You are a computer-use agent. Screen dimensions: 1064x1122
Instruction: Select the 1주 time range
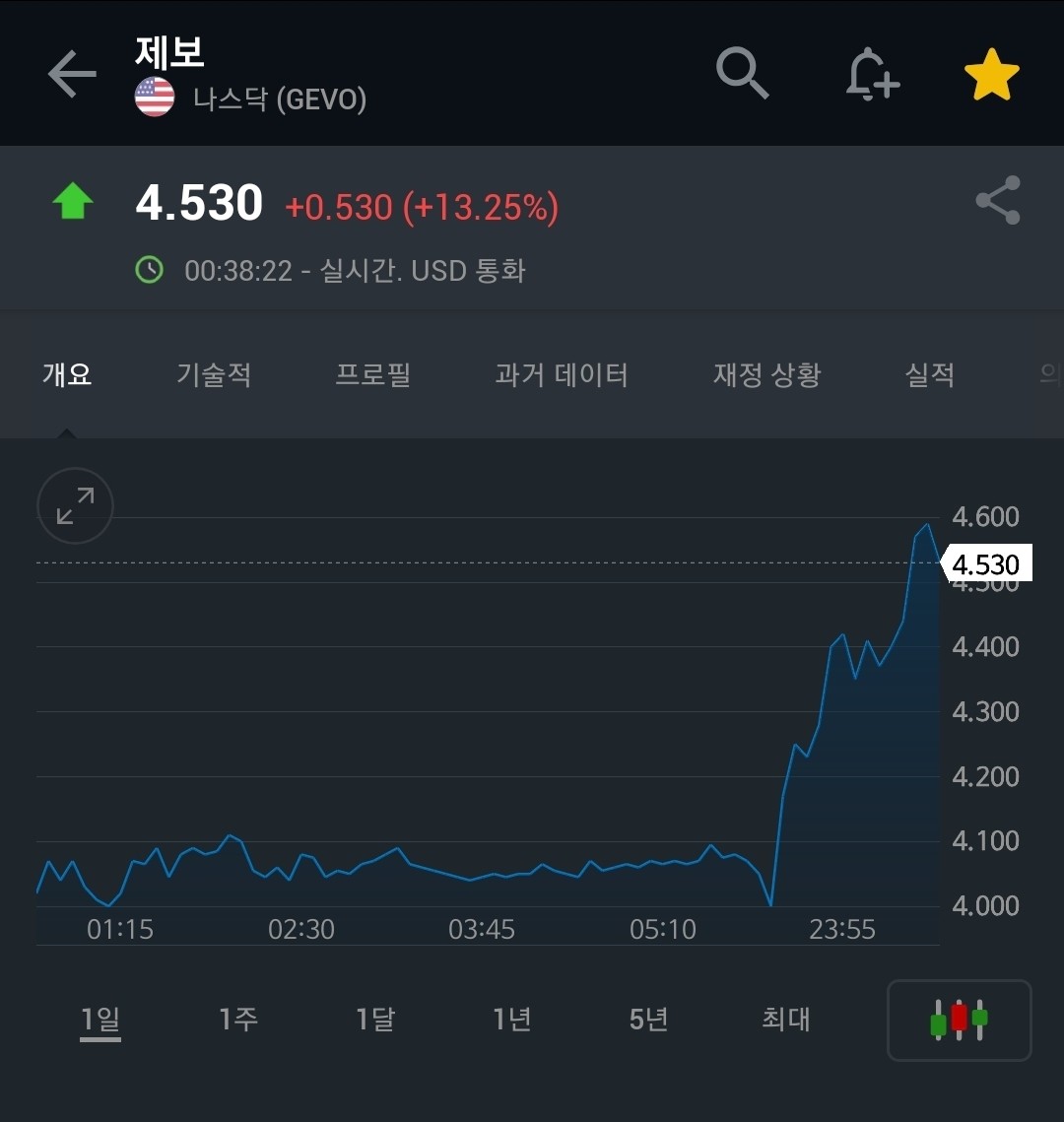pos(236,1021)
